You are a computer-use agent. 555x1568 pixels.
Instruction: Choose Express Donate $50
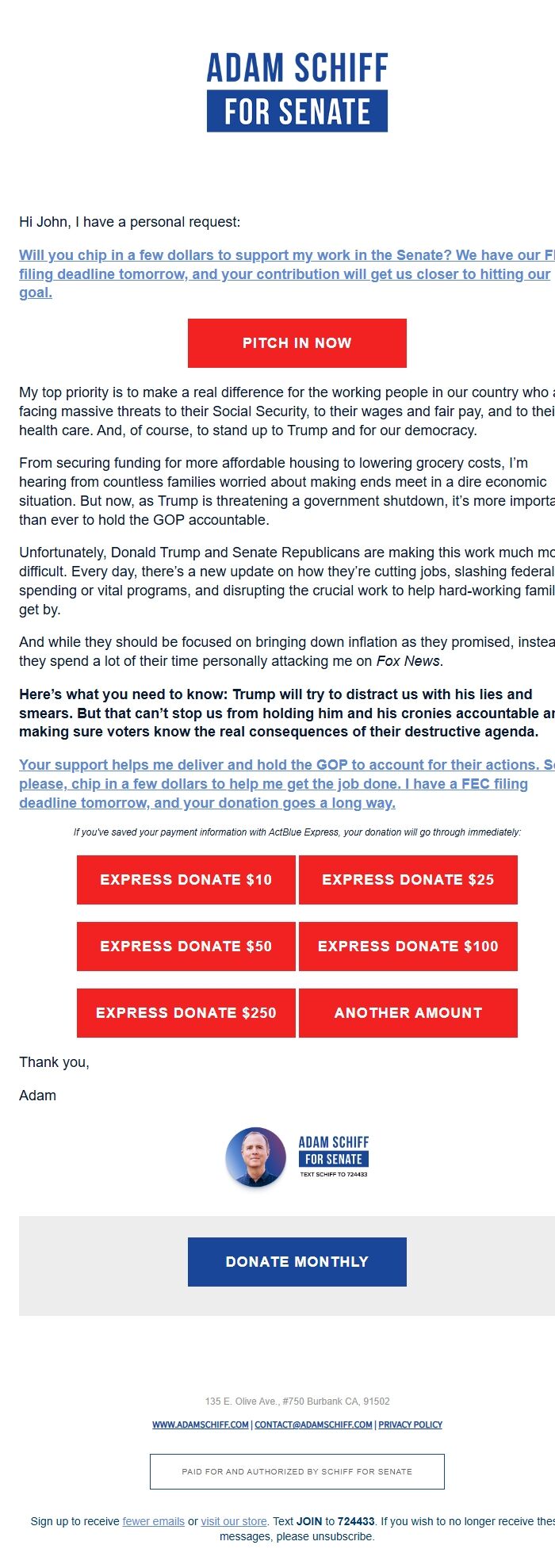click(x=186, y=947)
